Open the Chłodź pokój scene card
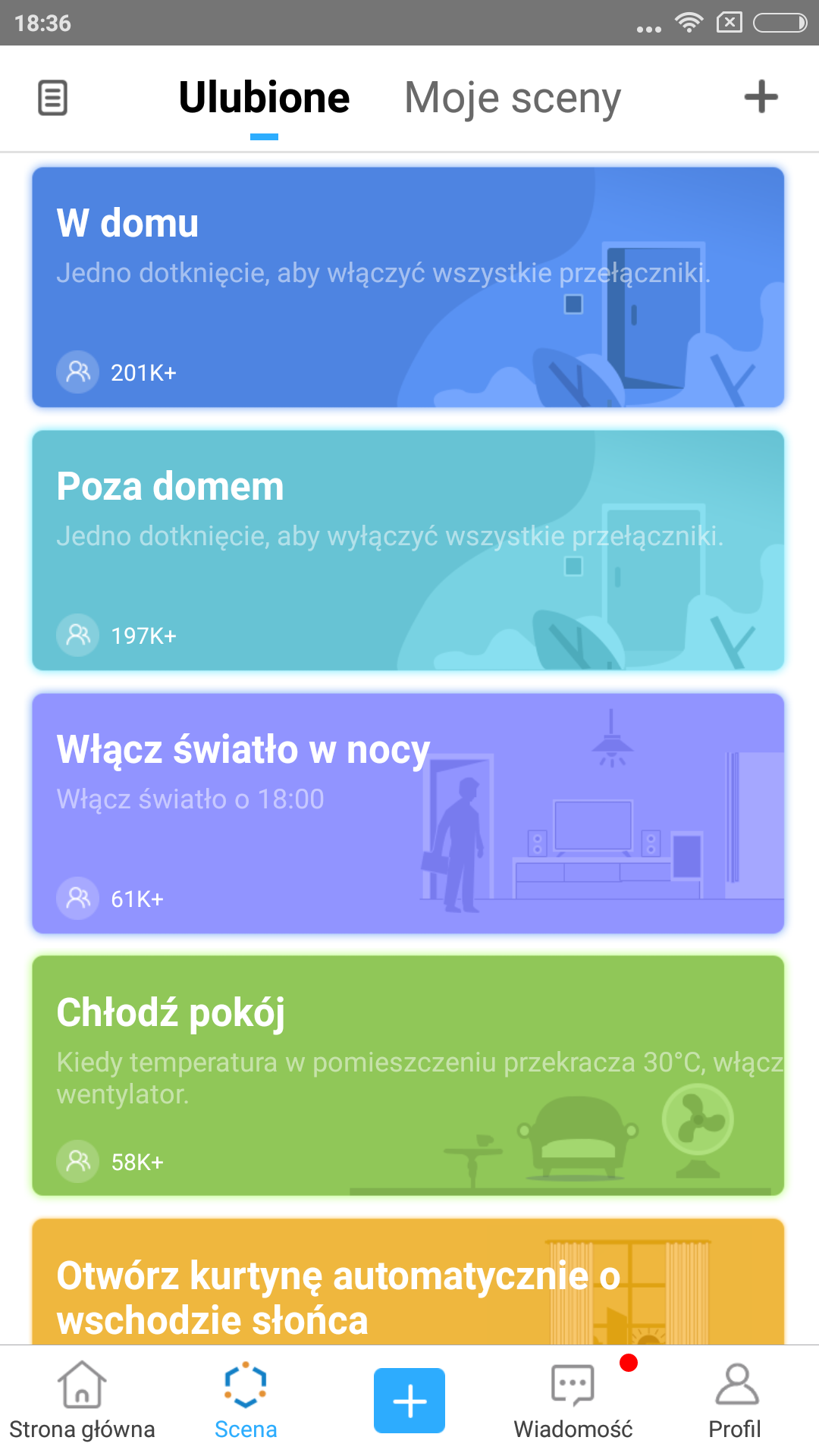Image resolution: width=819 pixels, height=1456 pixels. pos(408,1076)
